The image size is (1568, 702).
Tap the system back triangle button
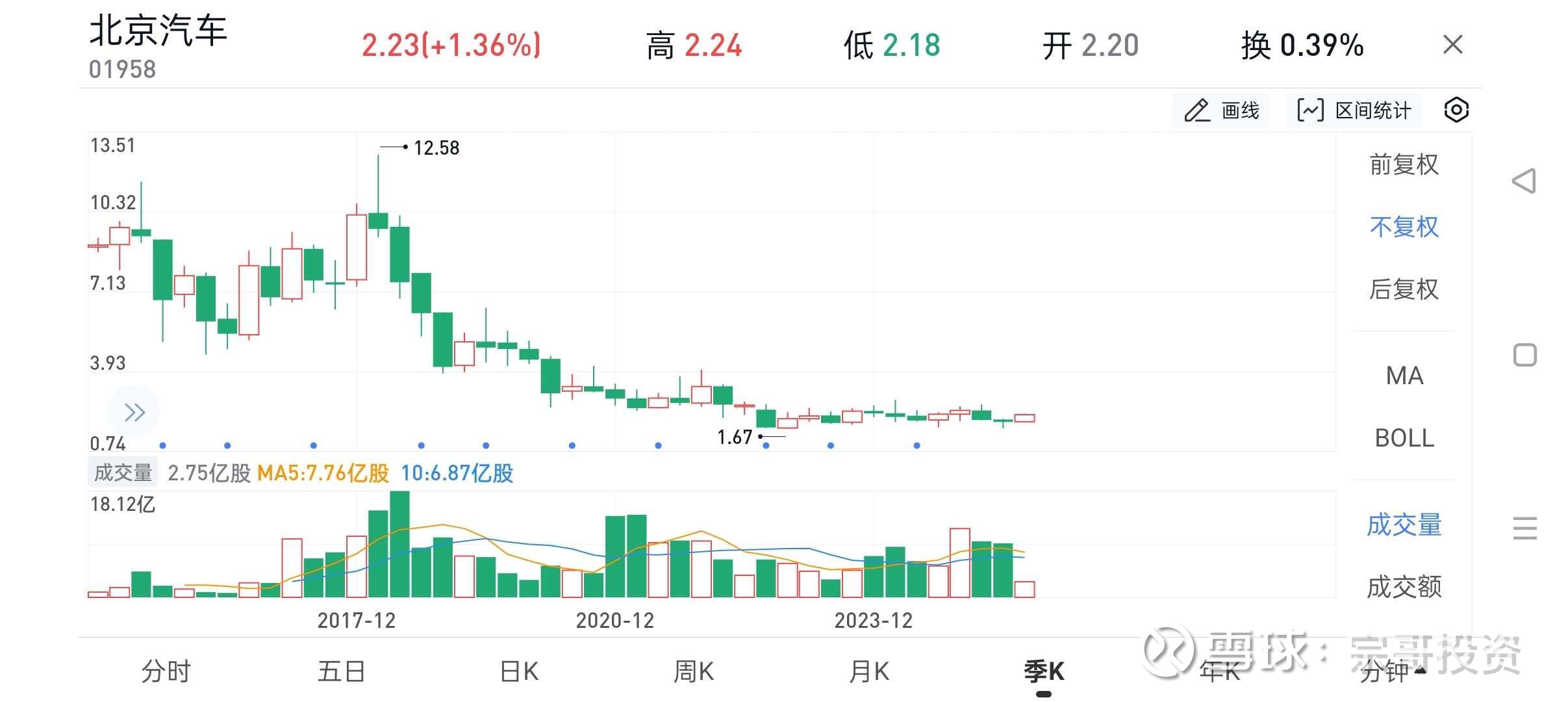tap(1524, 181)
